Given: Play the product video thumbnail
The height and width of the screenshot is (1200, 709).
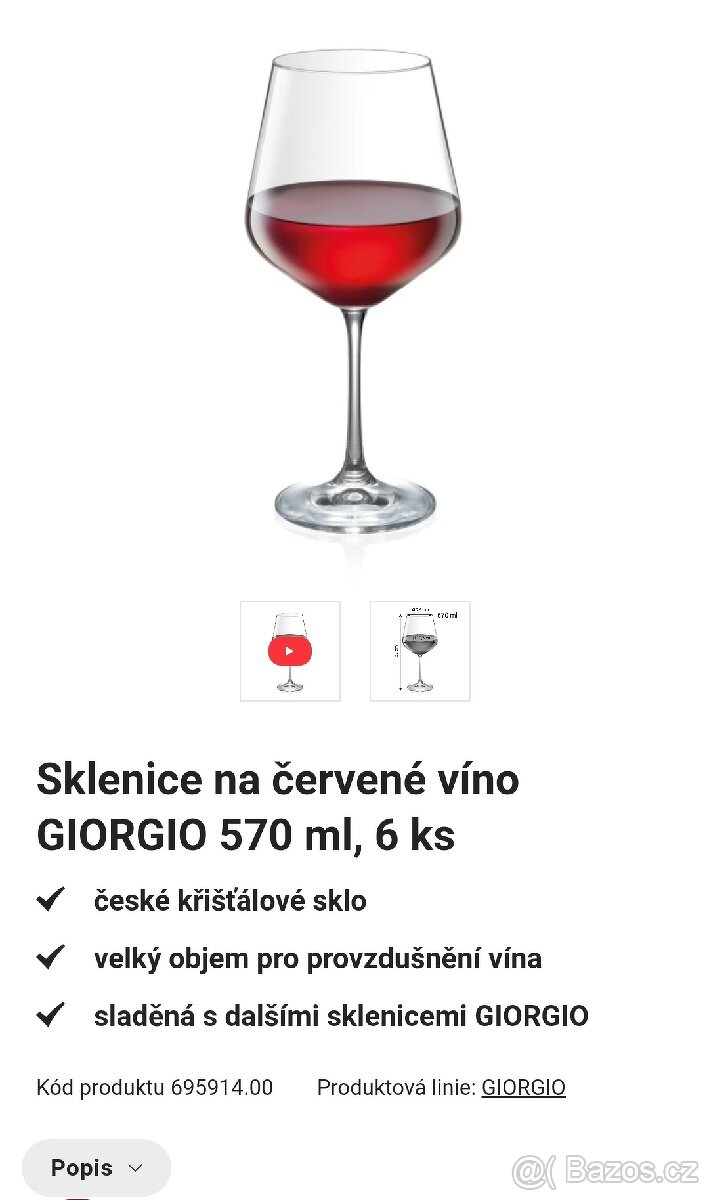Looking at the screenshot, I should (290, 650).
